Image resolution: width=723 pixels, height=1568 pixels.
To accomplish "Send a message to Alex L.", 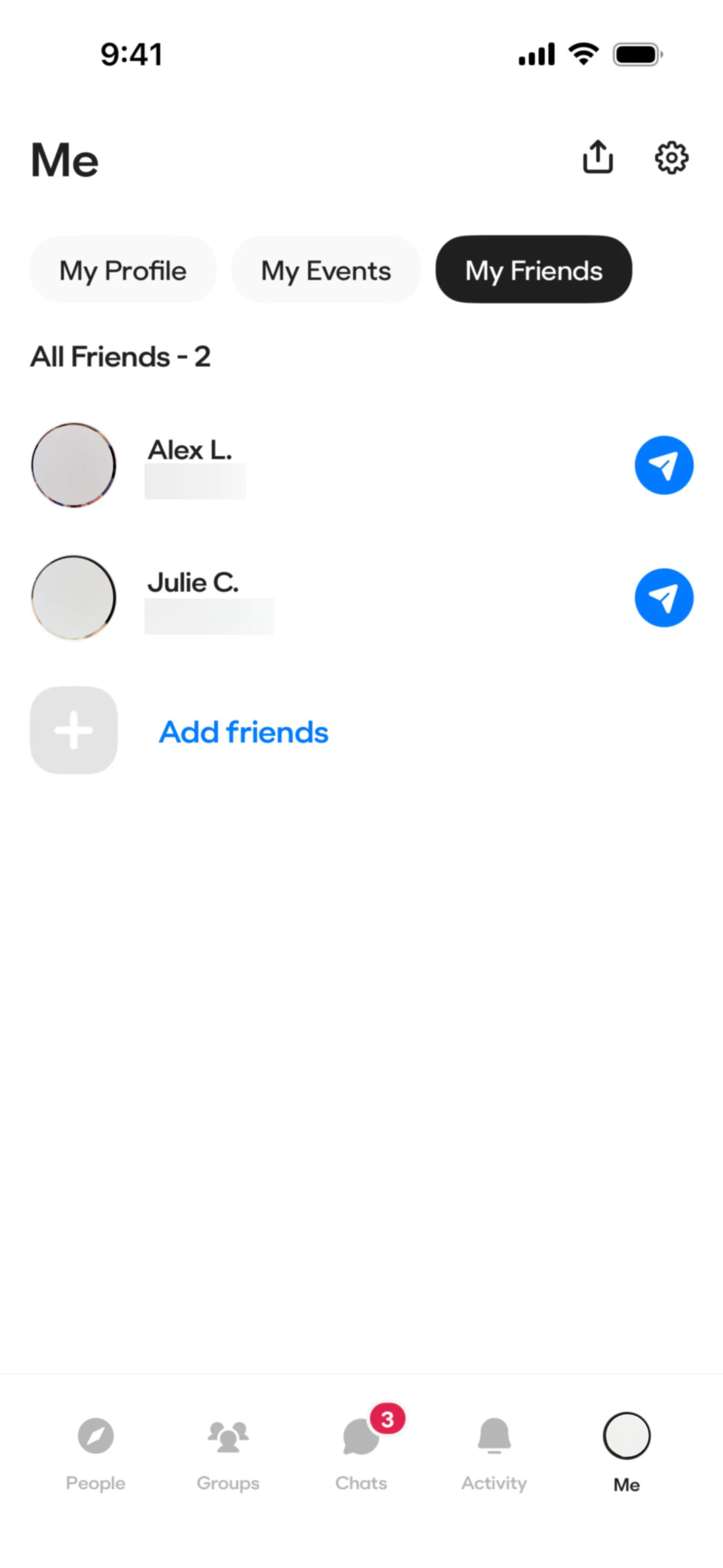I will 664,466.
